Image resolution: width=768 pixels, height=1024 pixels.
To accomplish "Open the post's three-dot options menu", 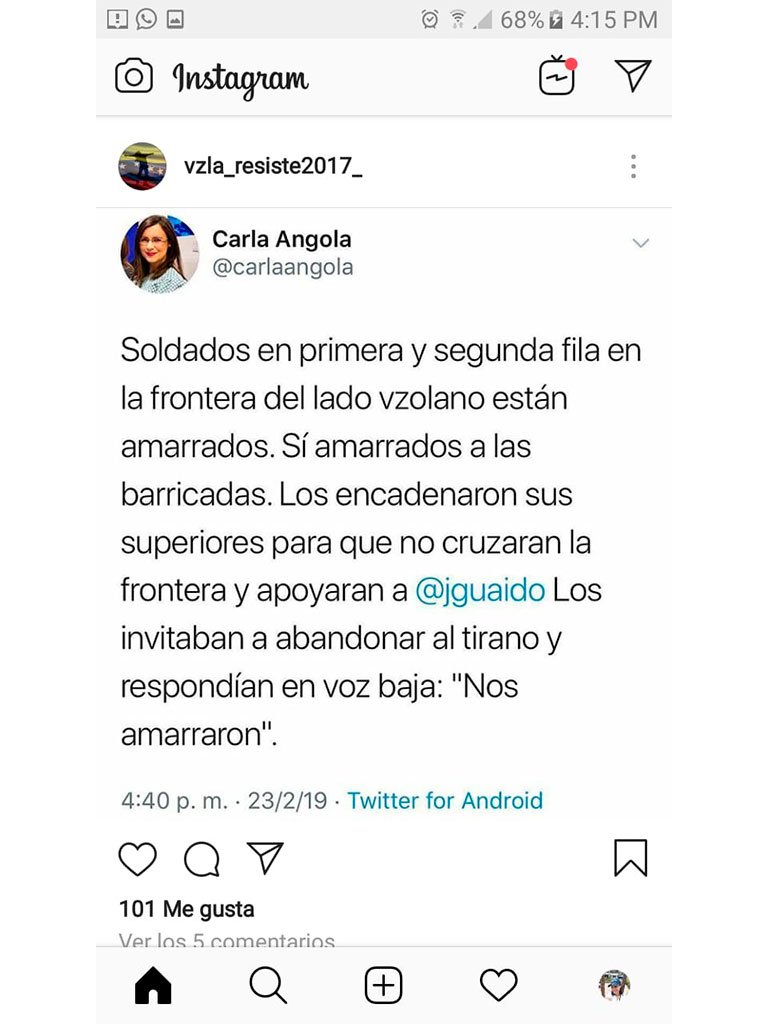I will click(633, 167).
